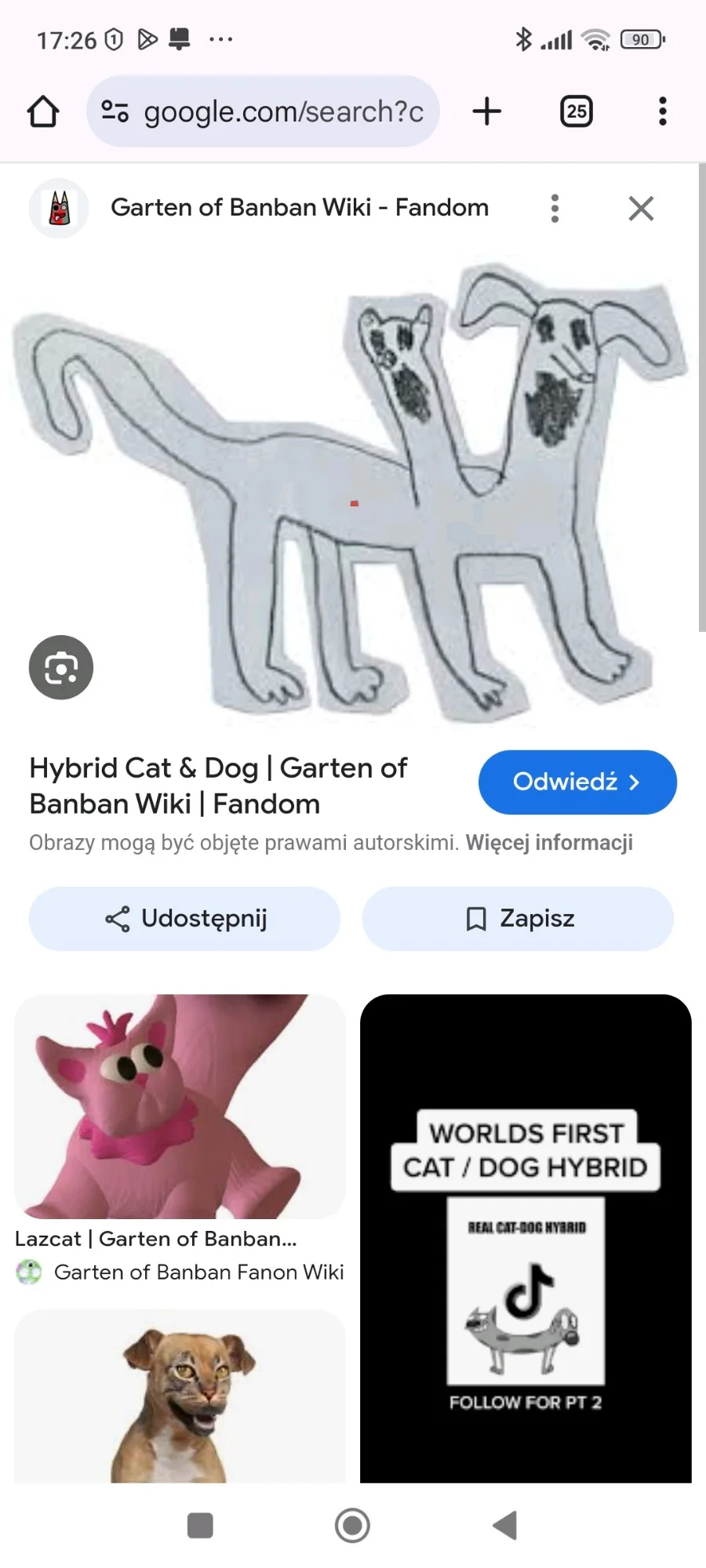Save the image with Zapisz
706x1568 pixels.
[x=518, y=919]
